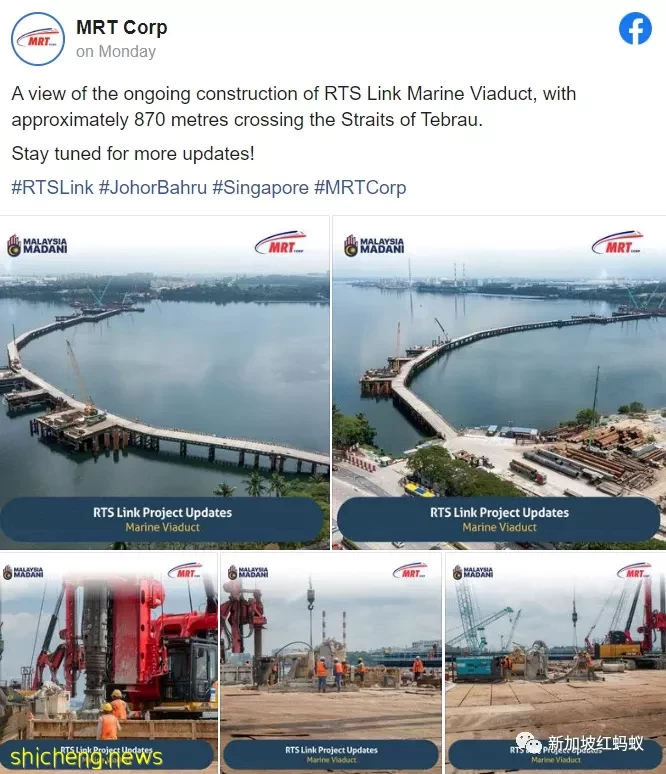View the second viaduct photo with shoreline yard
The image size is (666, 774).
pyautogui.click(x=499, y=380)
